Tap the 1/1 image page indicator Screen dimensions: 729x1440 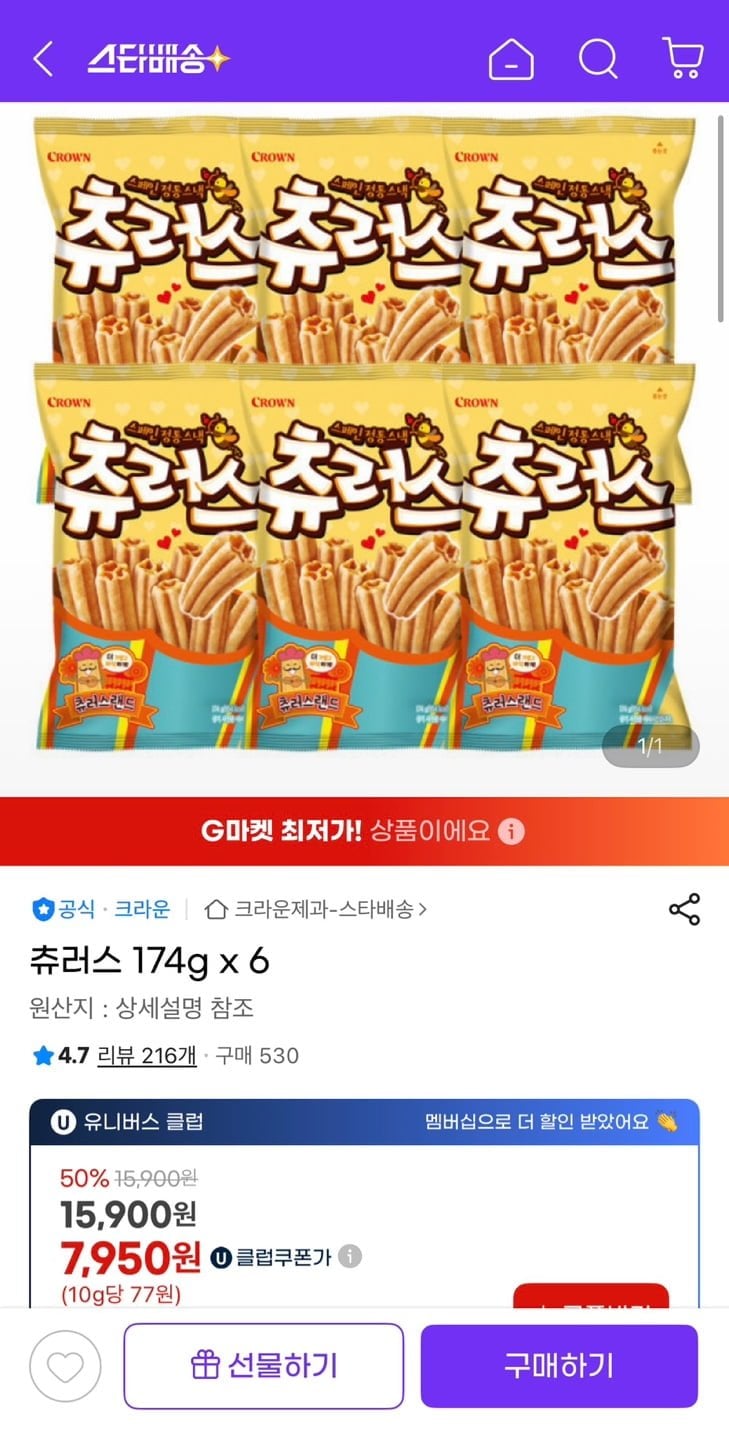(648, 747)
